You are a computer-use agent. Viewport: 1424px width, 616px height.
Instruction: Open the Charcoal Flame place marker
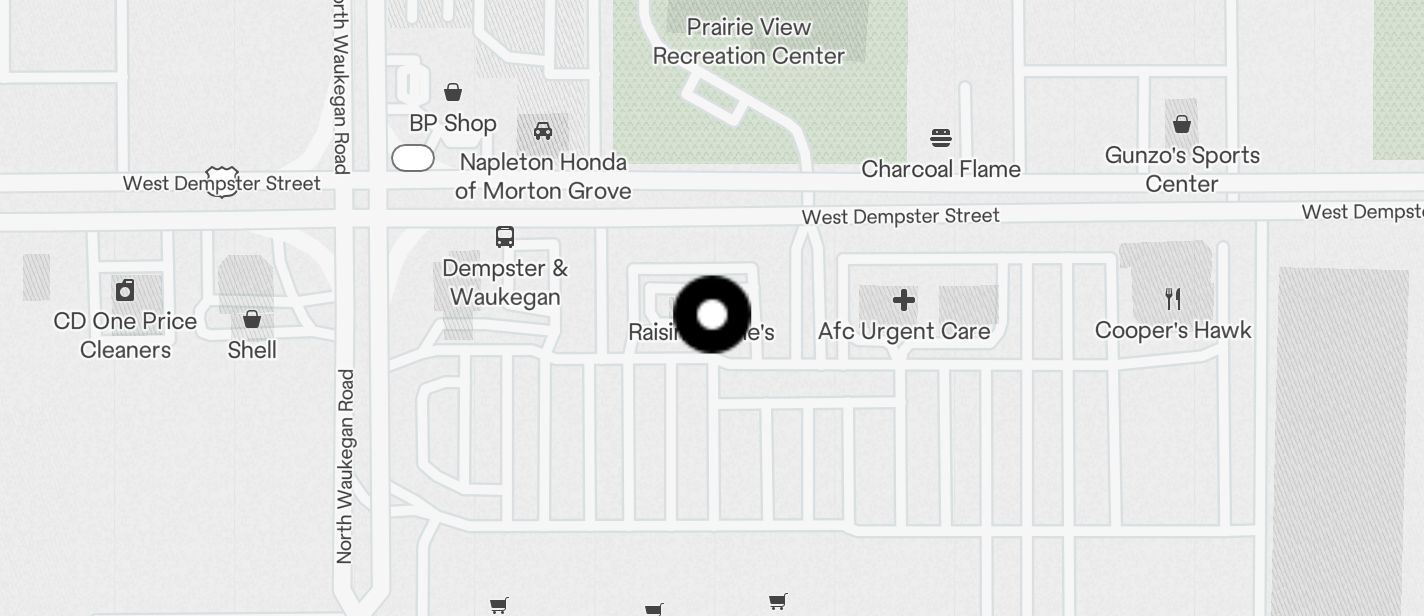941,138
